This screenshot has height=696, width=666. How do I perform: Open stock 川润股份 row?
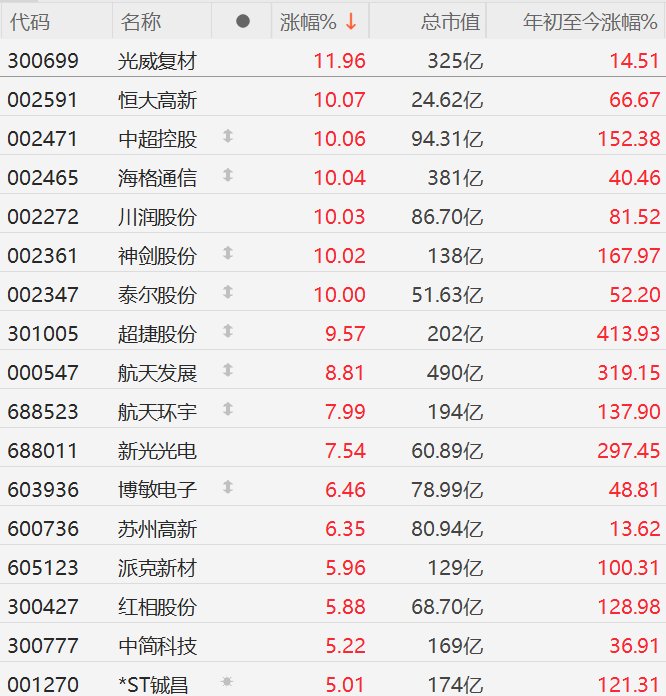click(157, 217)
